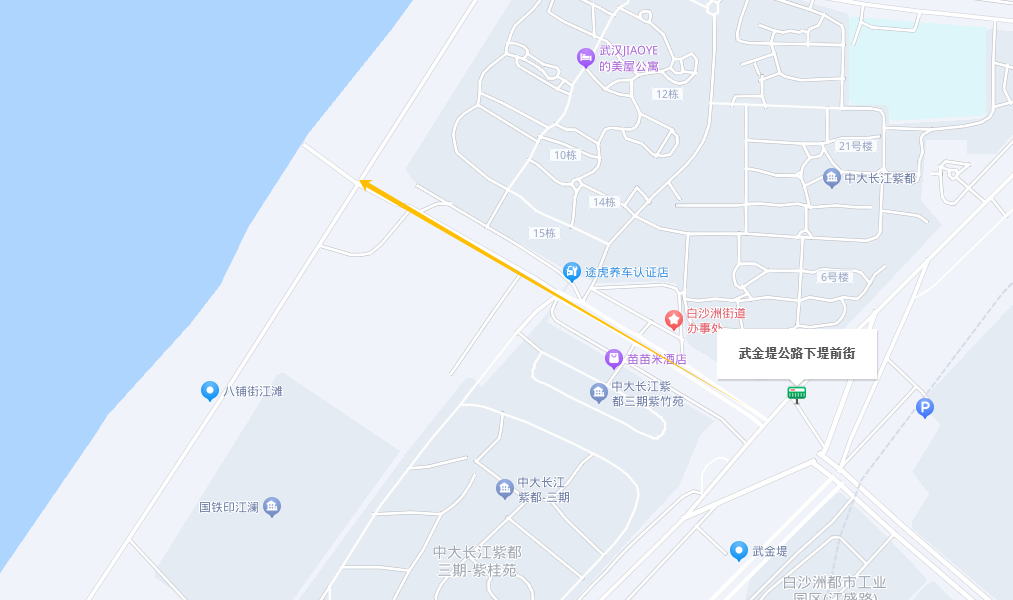Select the 八铺街江滩 location pin

210,391
